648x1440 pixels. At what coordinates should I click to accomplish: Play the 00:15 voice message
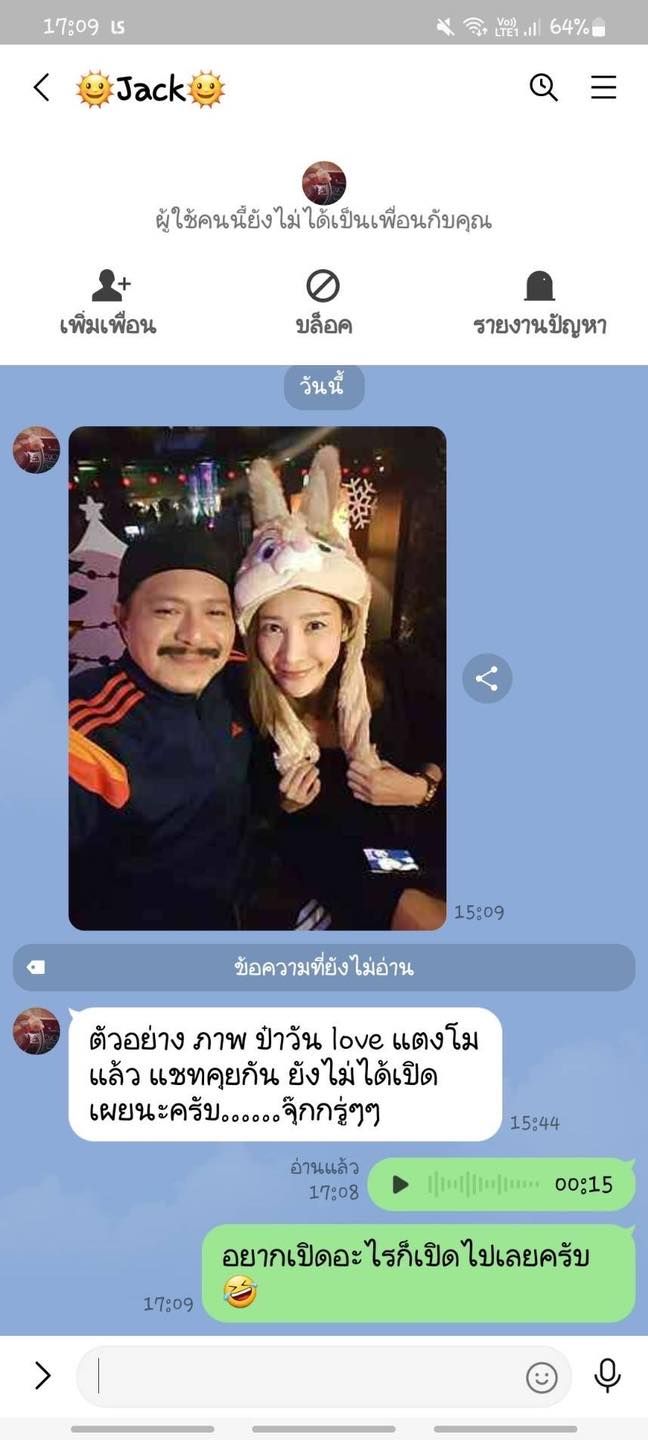tap(400, 1185)
